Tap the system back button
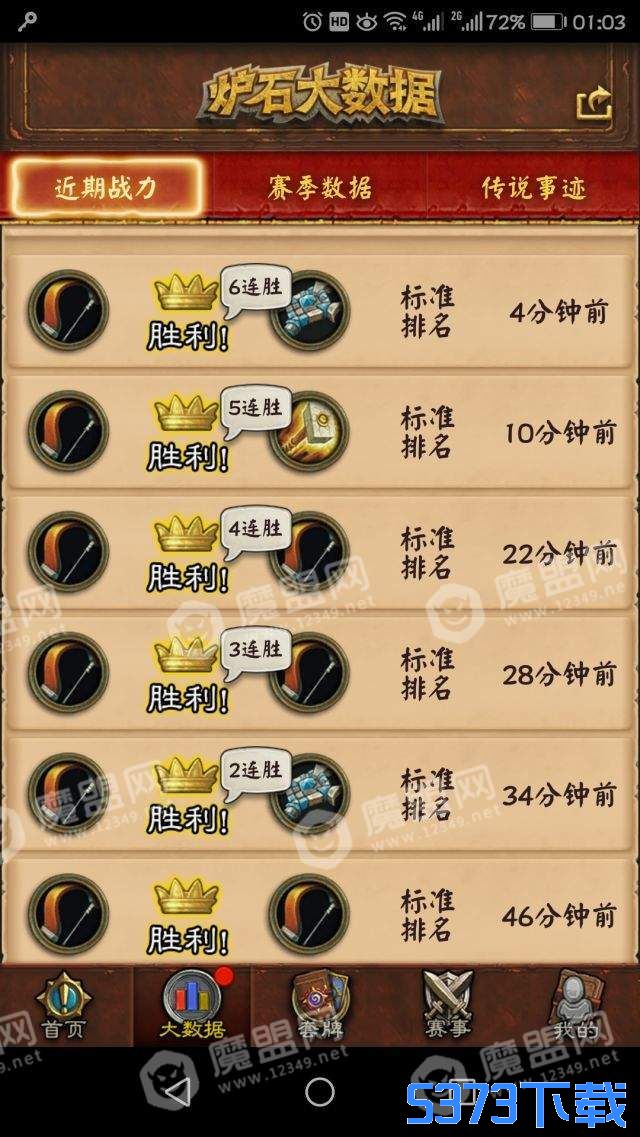640x1137 pixels. pos(178,1092)
